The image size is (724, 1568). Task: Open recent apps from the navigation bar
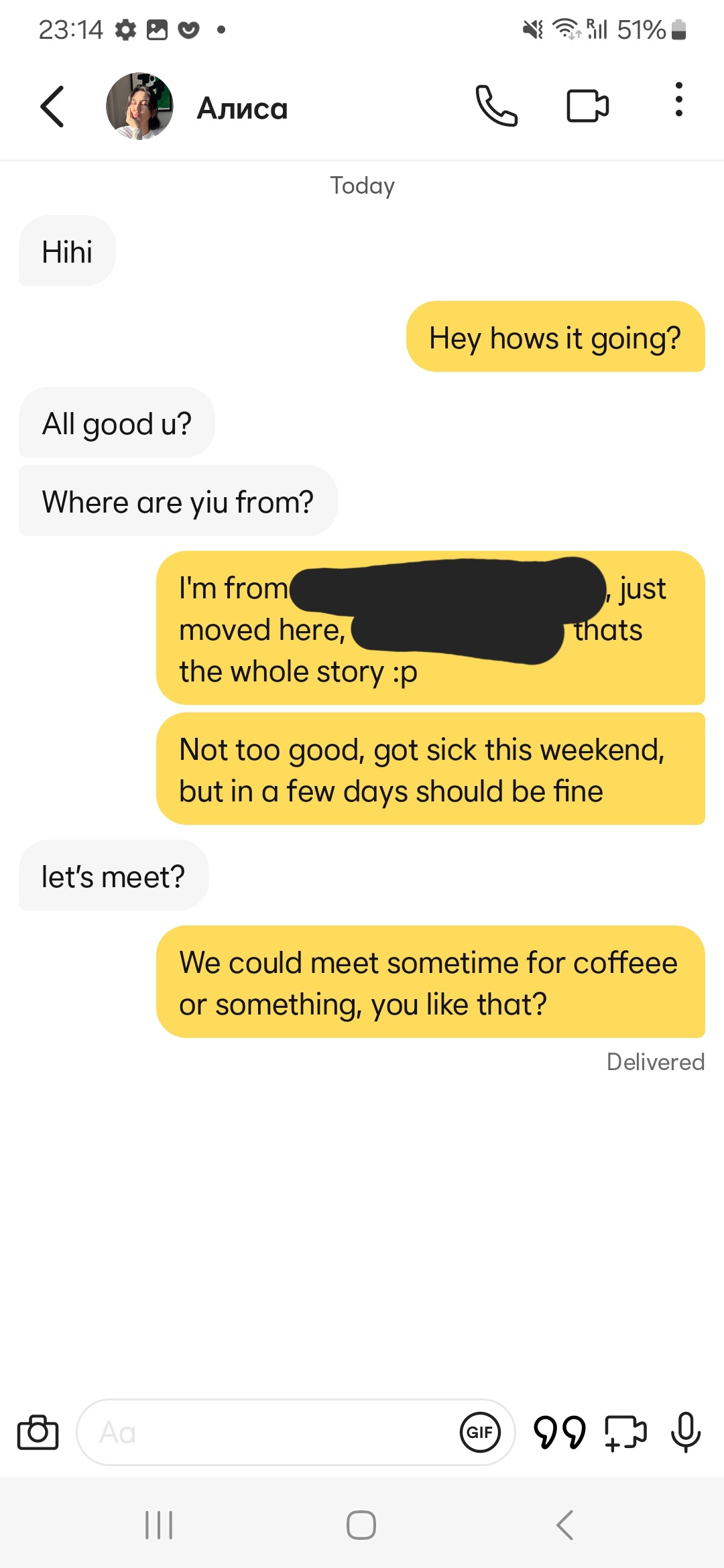159,1525
